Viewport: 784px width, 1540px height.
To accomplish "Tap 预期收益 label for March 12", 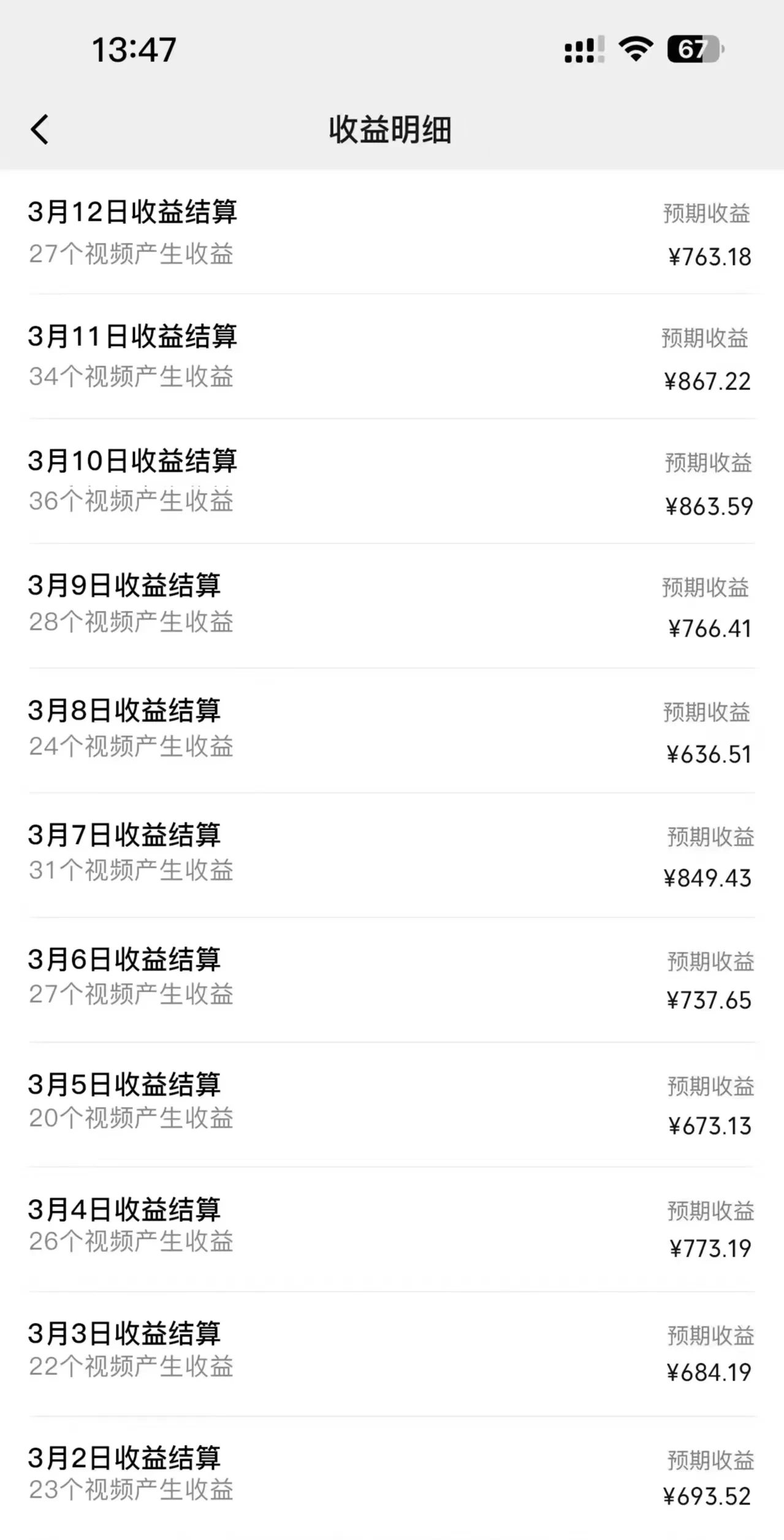I will tap(706, 215).
